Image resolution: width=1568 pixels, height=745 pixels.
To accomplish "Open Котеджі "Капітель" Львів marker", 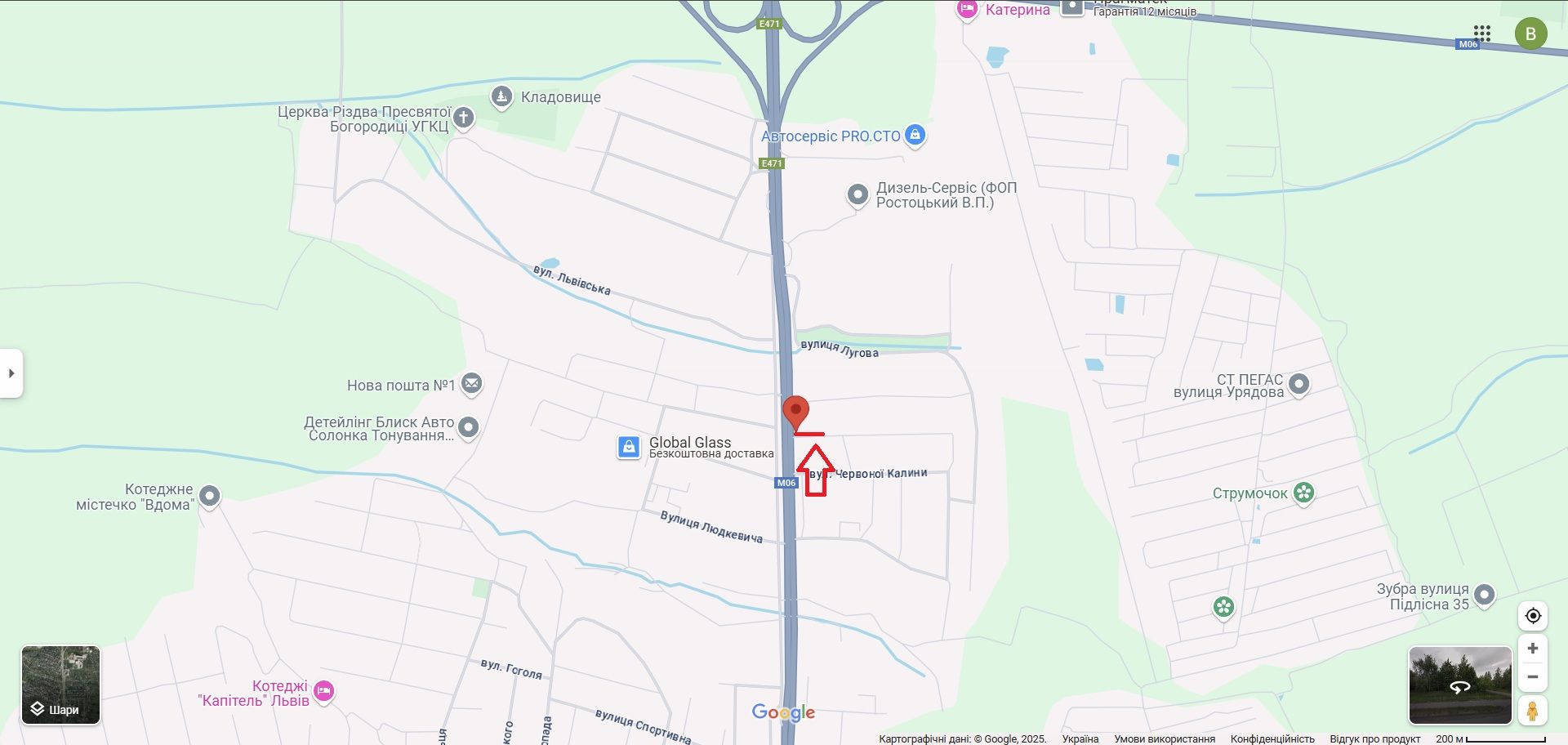I will [324, 692].
